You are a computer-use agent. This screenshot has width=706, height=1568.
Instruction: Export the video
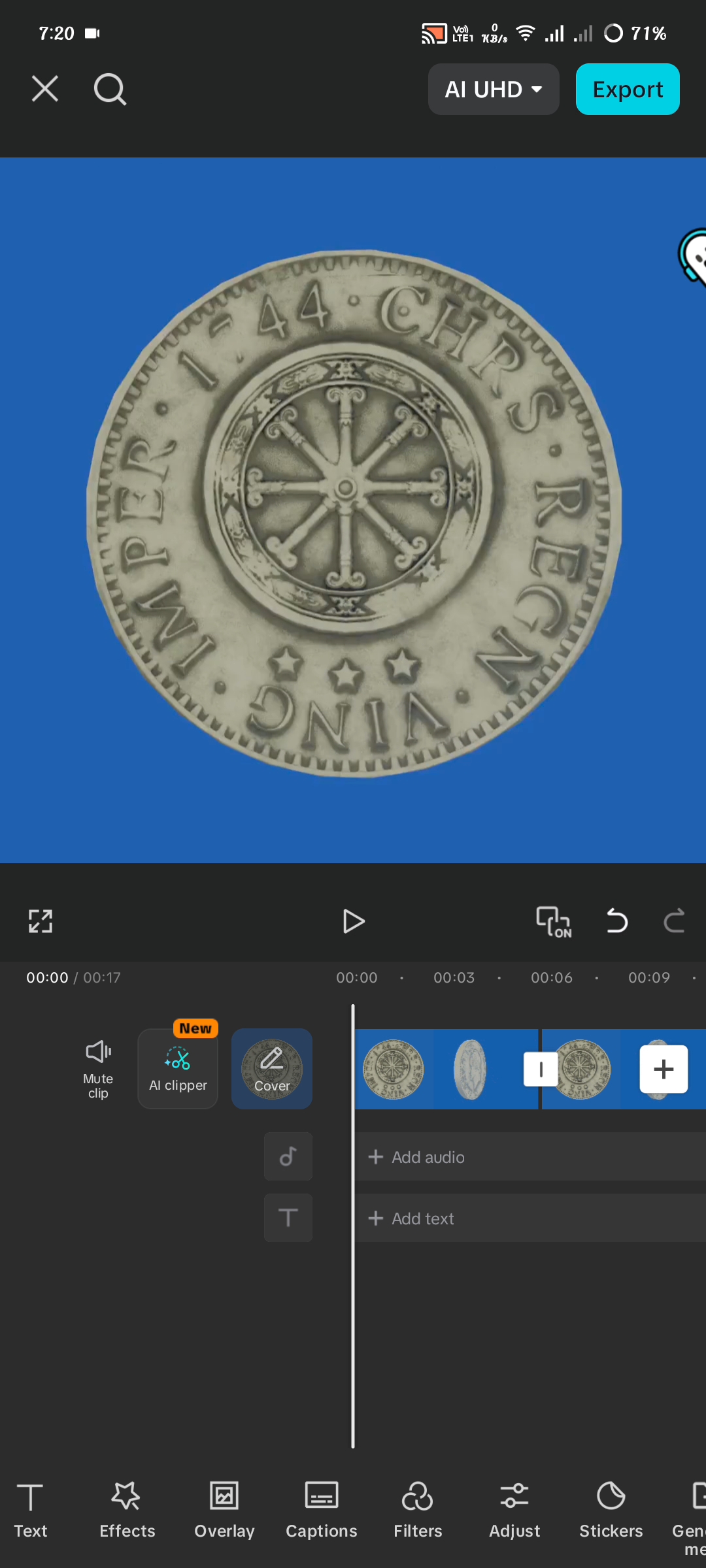click(x=628, y=90)
